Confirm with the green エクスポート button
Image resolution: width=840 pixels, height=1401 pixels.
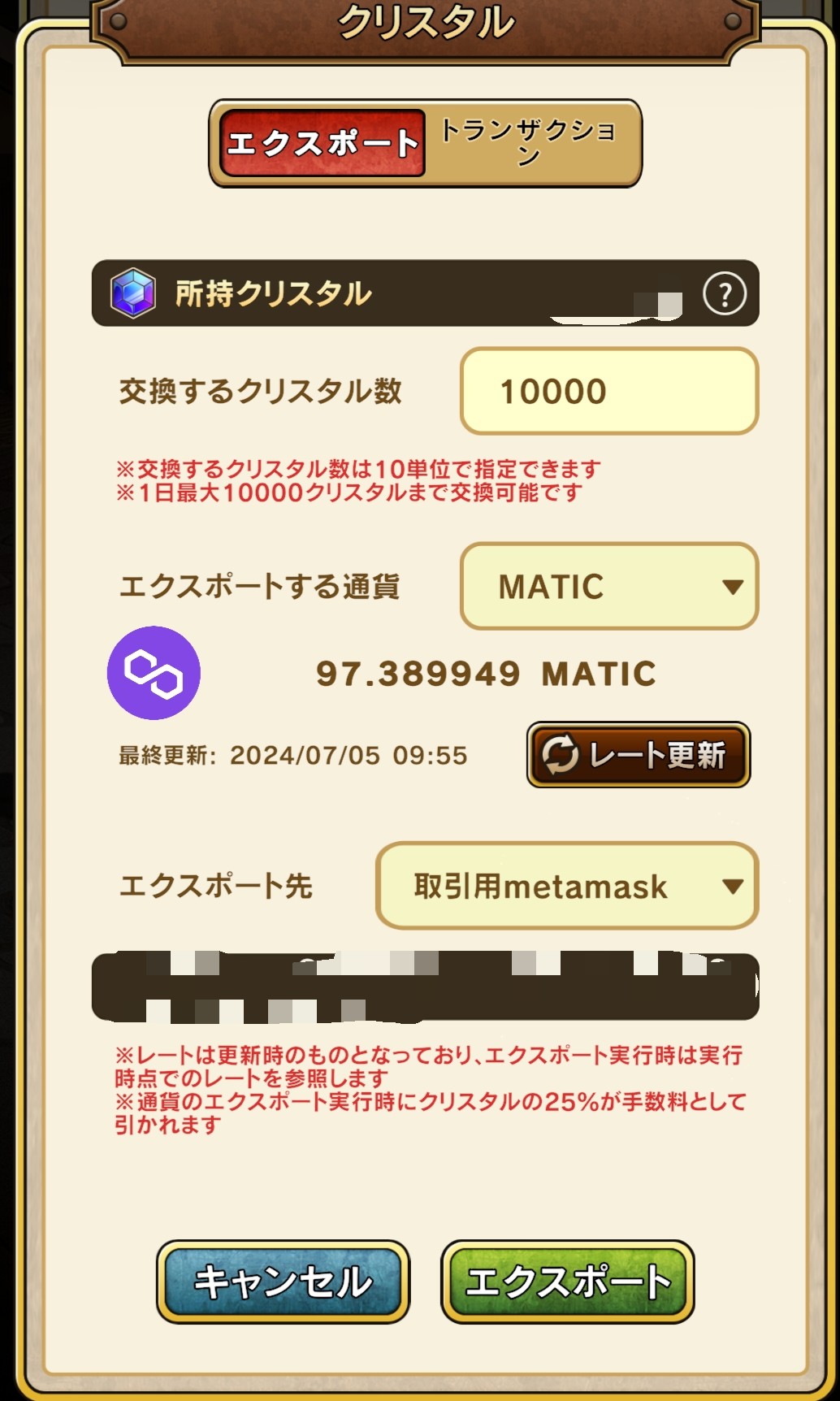[567, 1282]
